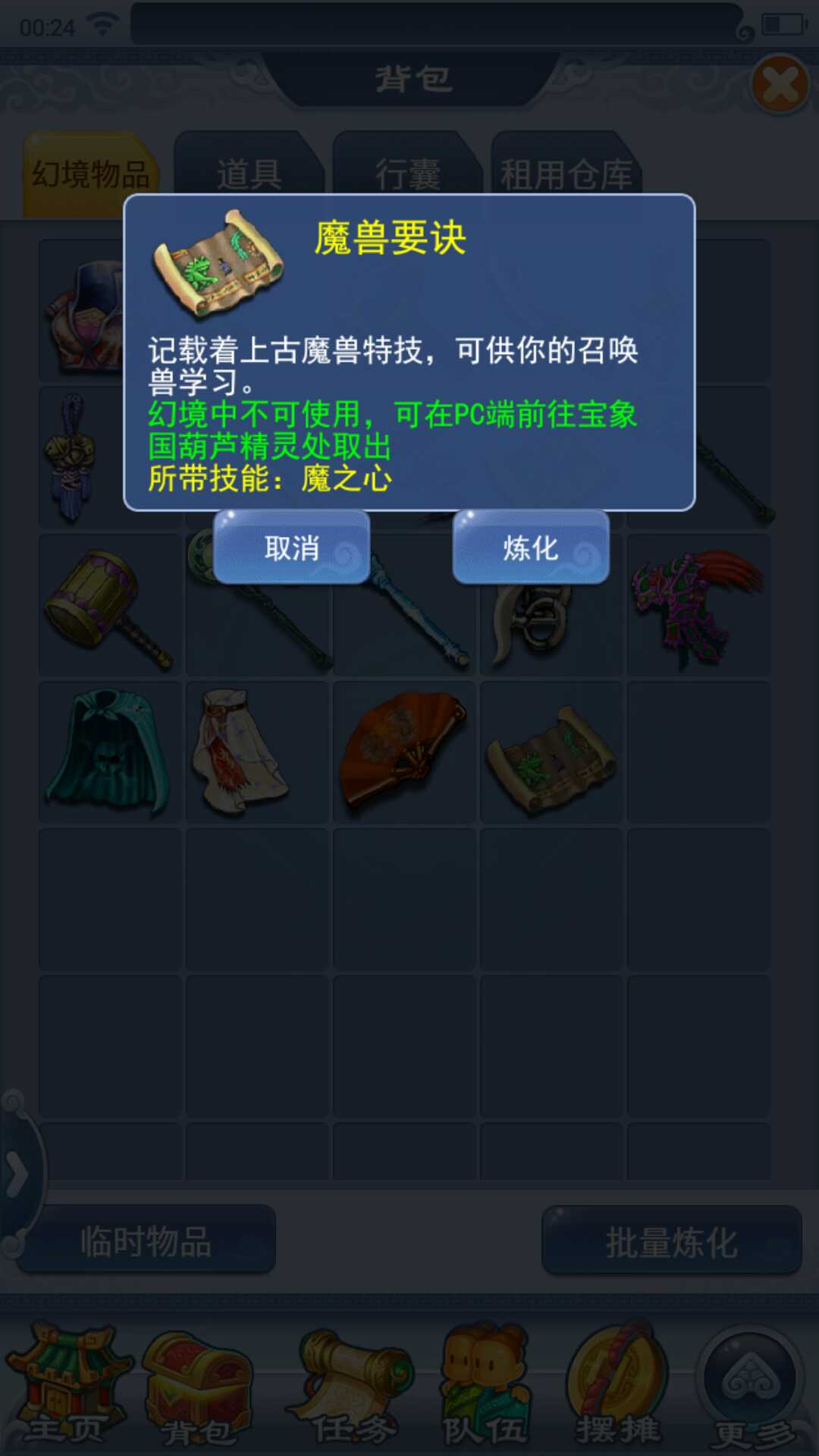Screen dimensions: 819x1456
Task: Close the 背包 window with the X
Action: [x=780, y=85]
